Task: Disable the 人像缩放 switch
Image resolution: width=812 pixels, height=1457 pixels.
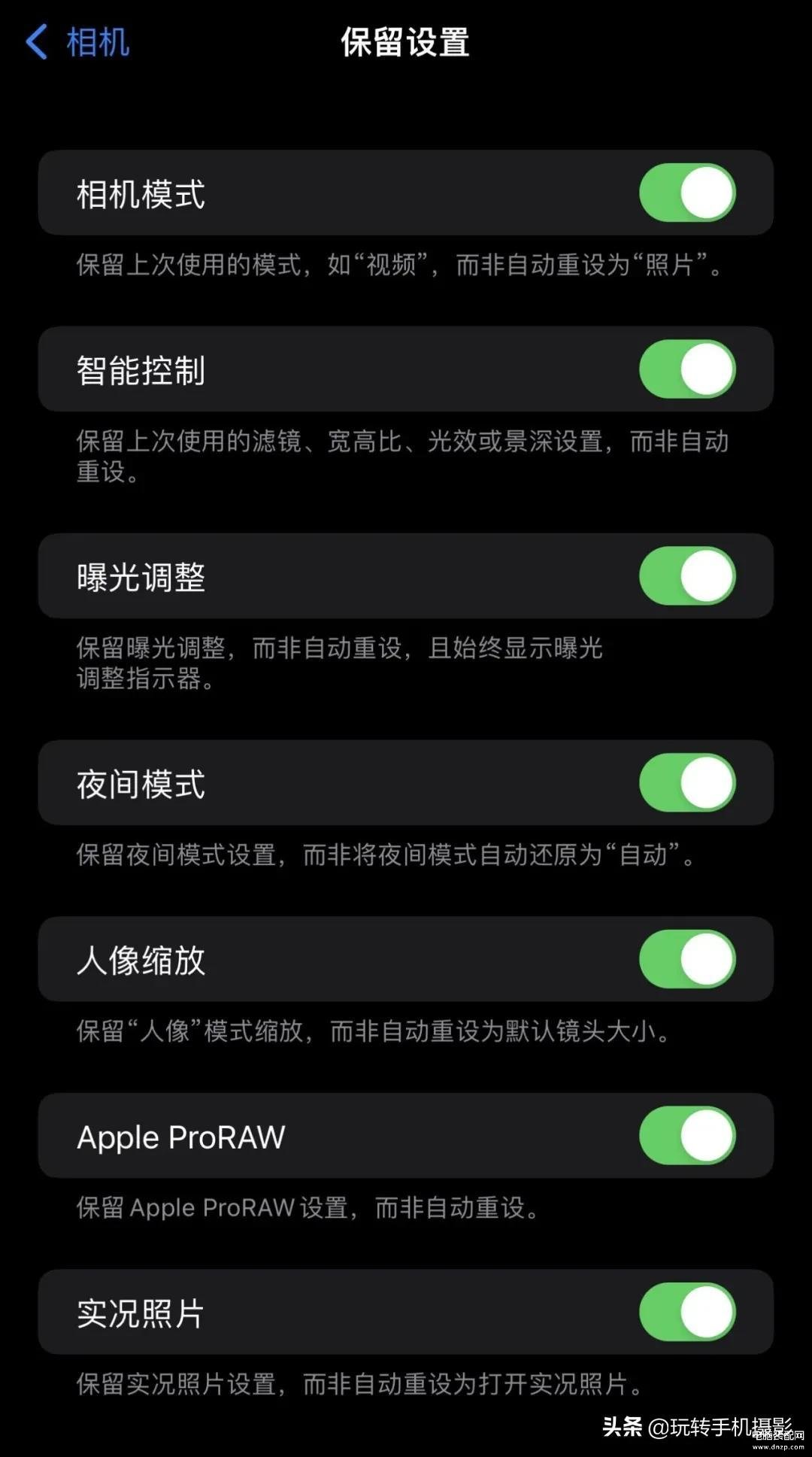Action: point(686,959)
